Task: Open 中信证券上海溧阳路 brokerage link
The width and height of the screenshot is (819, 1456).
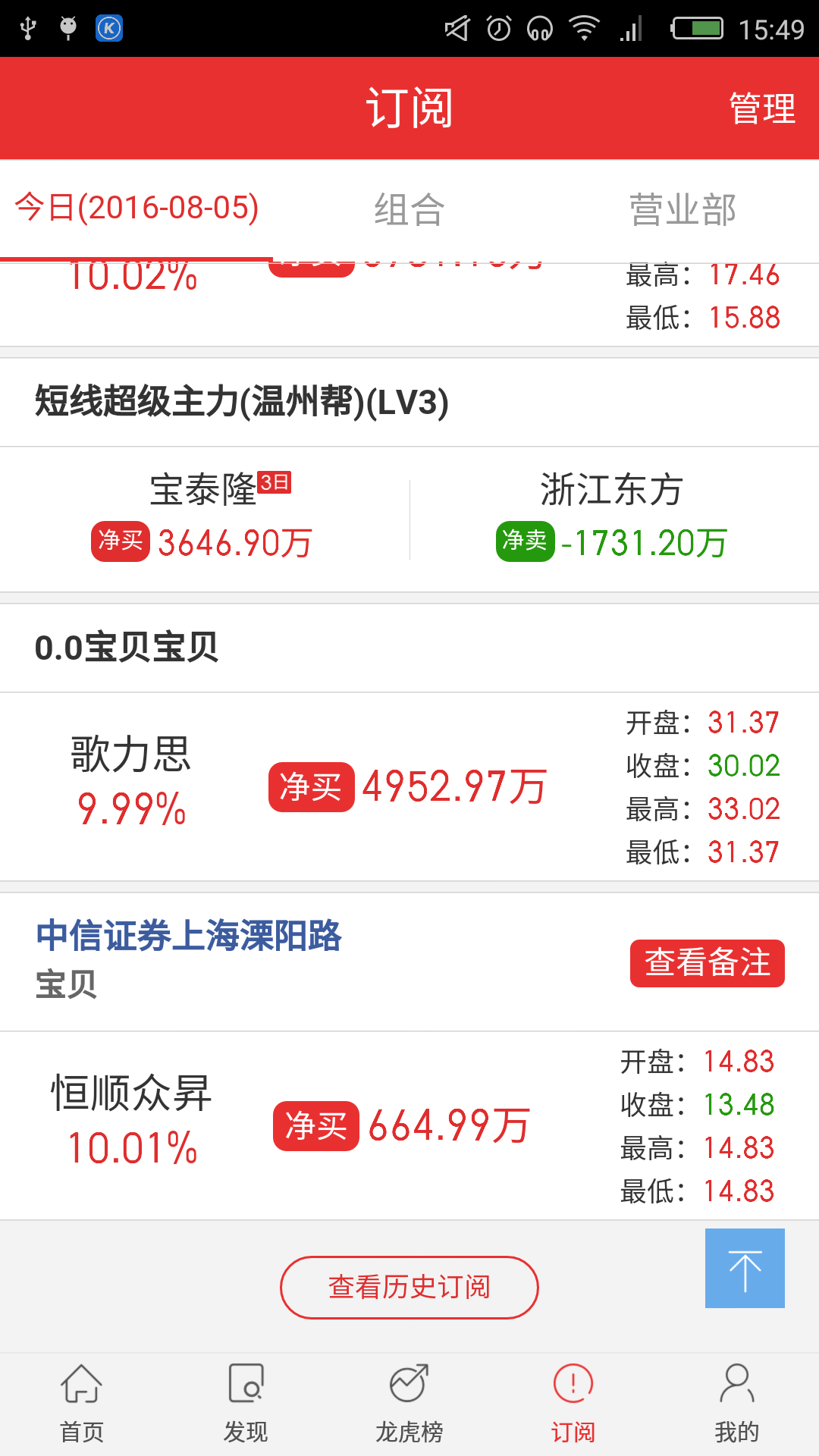Action: click(x=189, y=936)
